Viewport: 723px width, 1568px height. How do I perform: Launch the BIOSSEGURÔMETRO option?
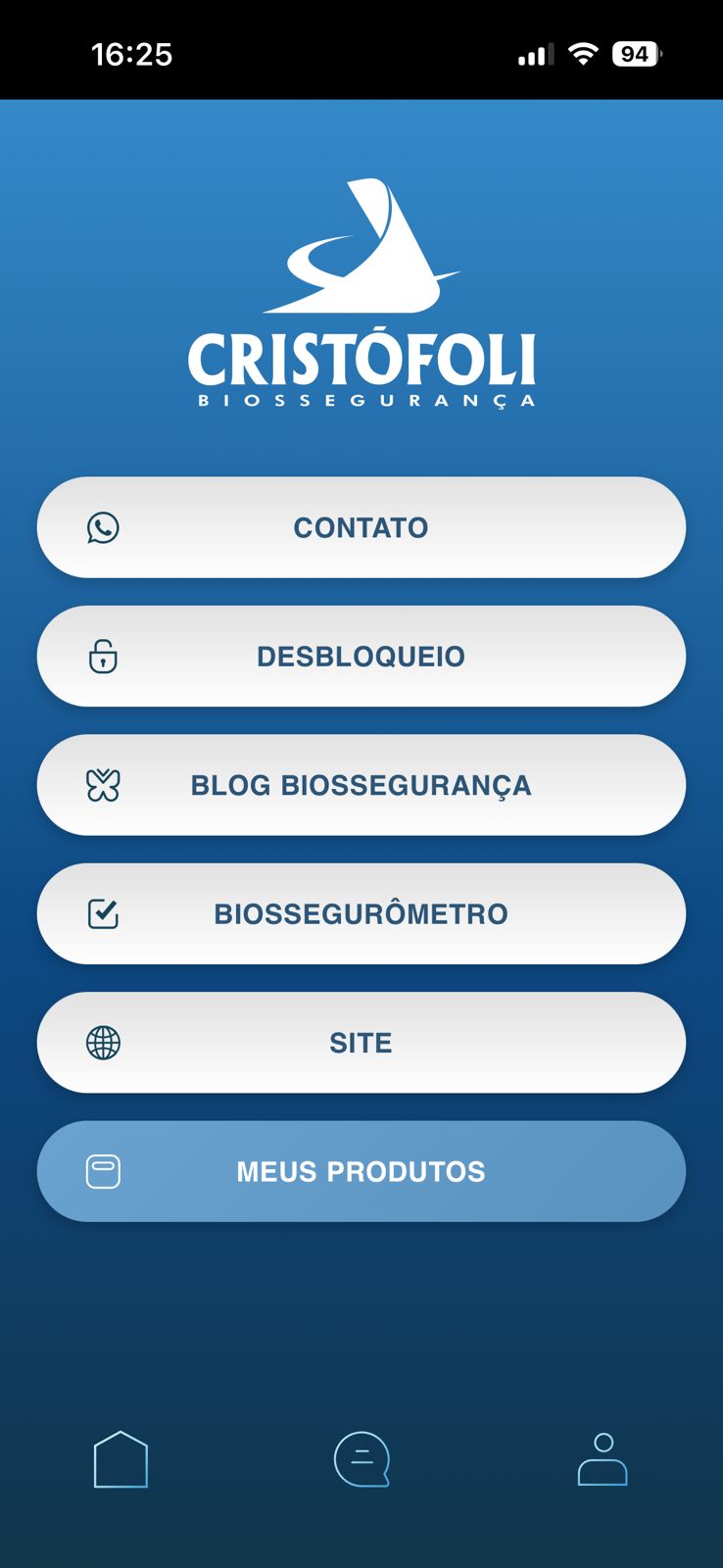click(x=361, y=913)
